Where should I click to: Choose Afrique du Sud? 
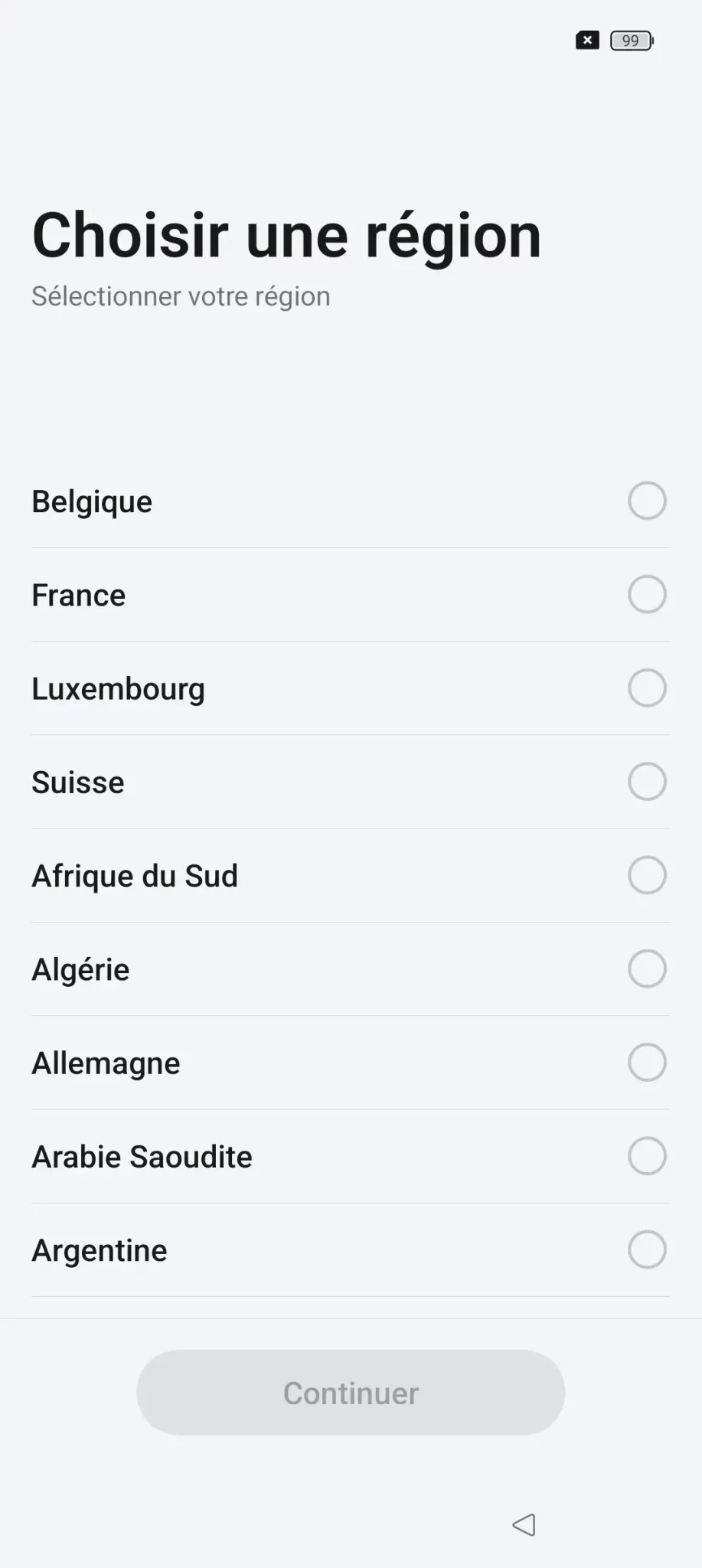[x=351, y=875]
